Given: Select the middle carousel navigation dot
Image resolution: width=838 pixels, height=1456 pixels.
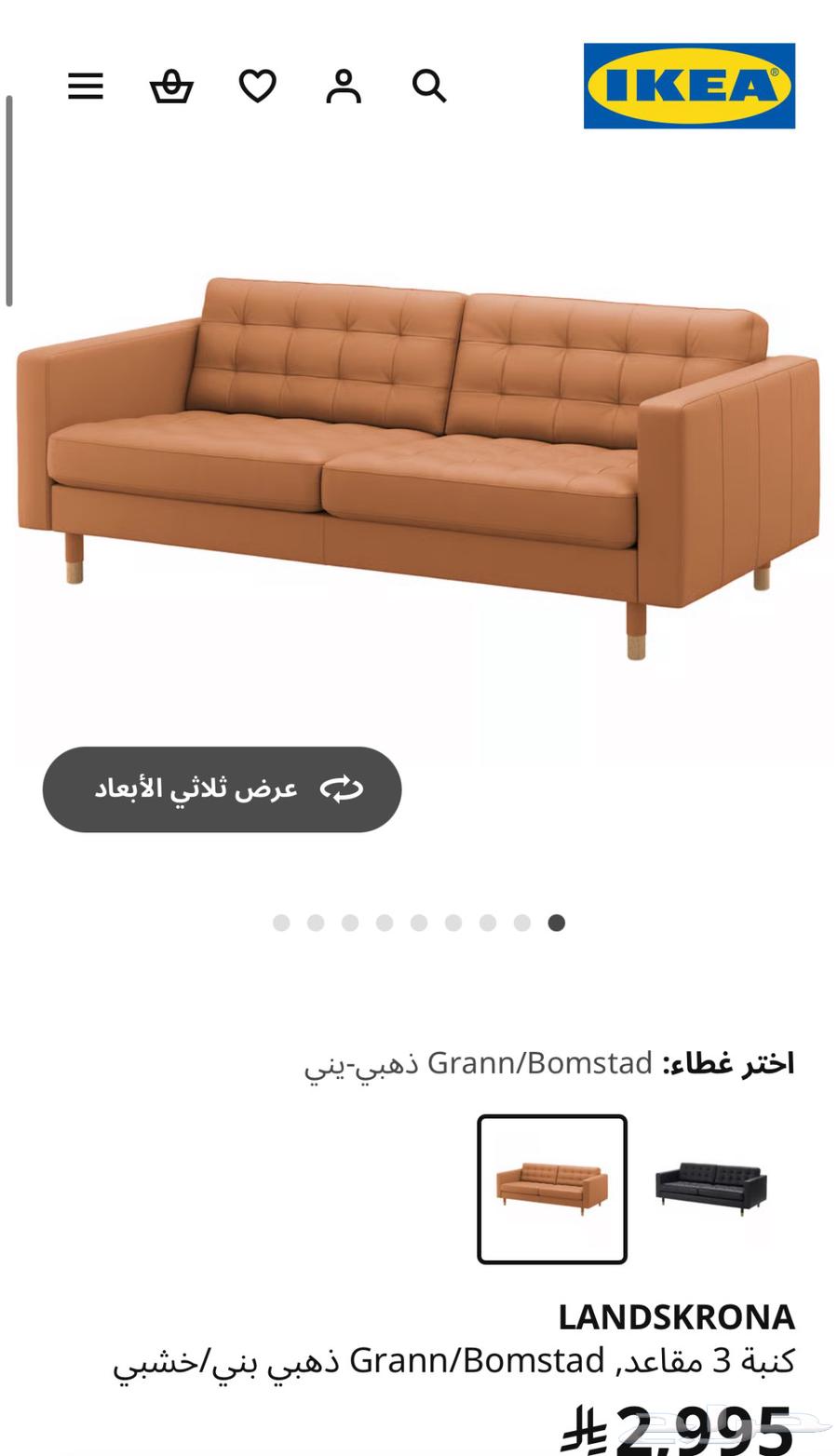Looking at the screenshot, I should [418, 923].
